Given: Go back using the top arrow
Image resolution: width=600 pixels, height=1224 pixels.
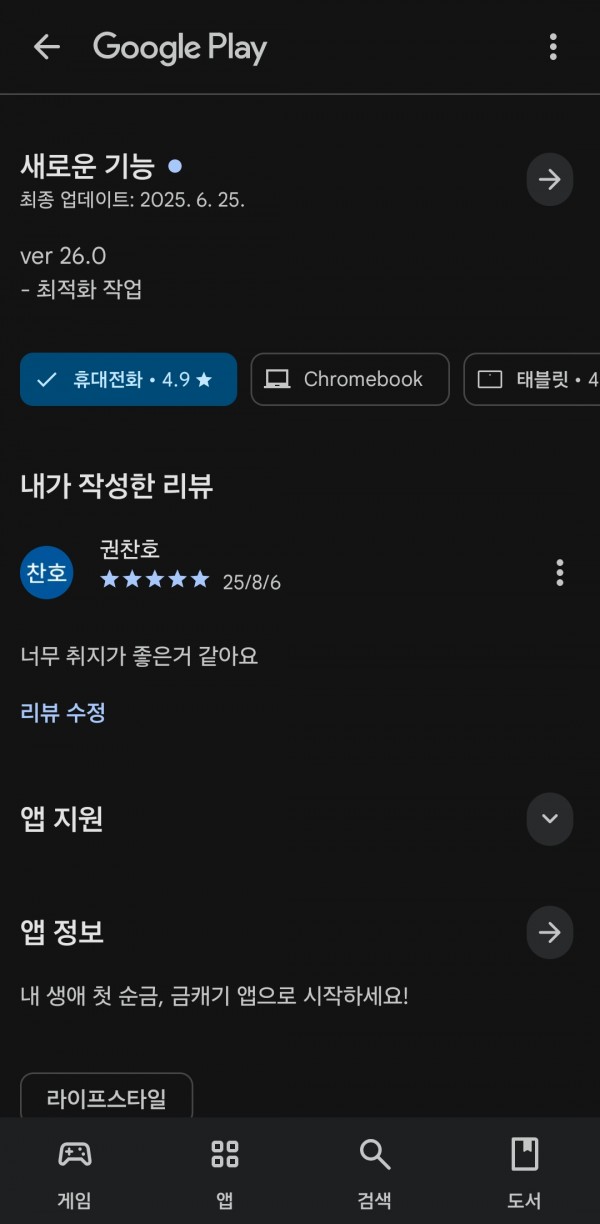Looking at the screenshot, I should pyautogui.click(x=47, y=47).
